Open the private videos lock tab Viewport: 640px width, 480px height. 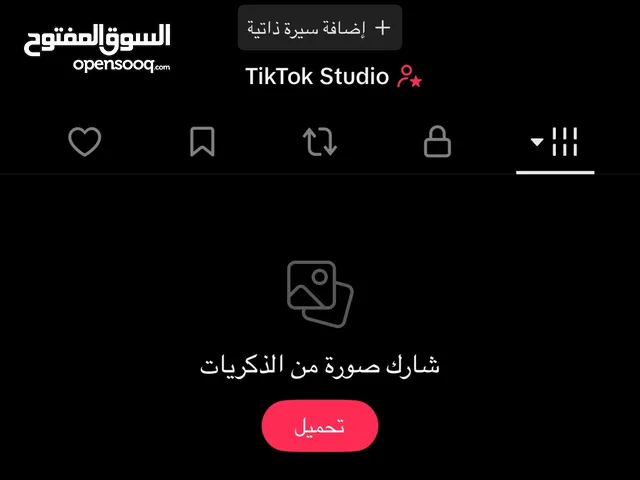click(437, 143)
